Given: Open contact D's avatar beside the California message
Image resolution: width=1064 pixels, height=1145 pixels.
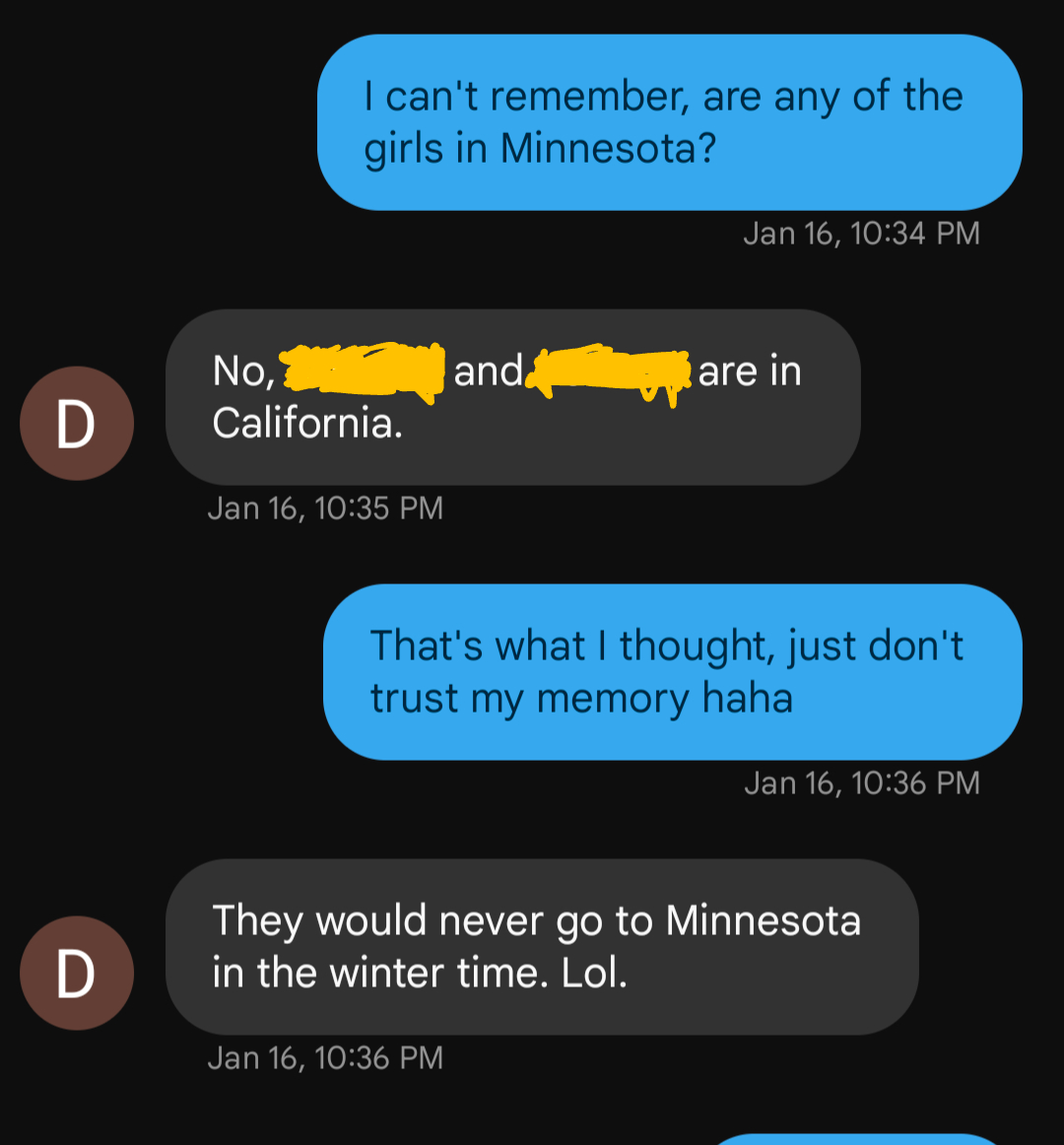Looking at the screenshot, I should [77, 424].
